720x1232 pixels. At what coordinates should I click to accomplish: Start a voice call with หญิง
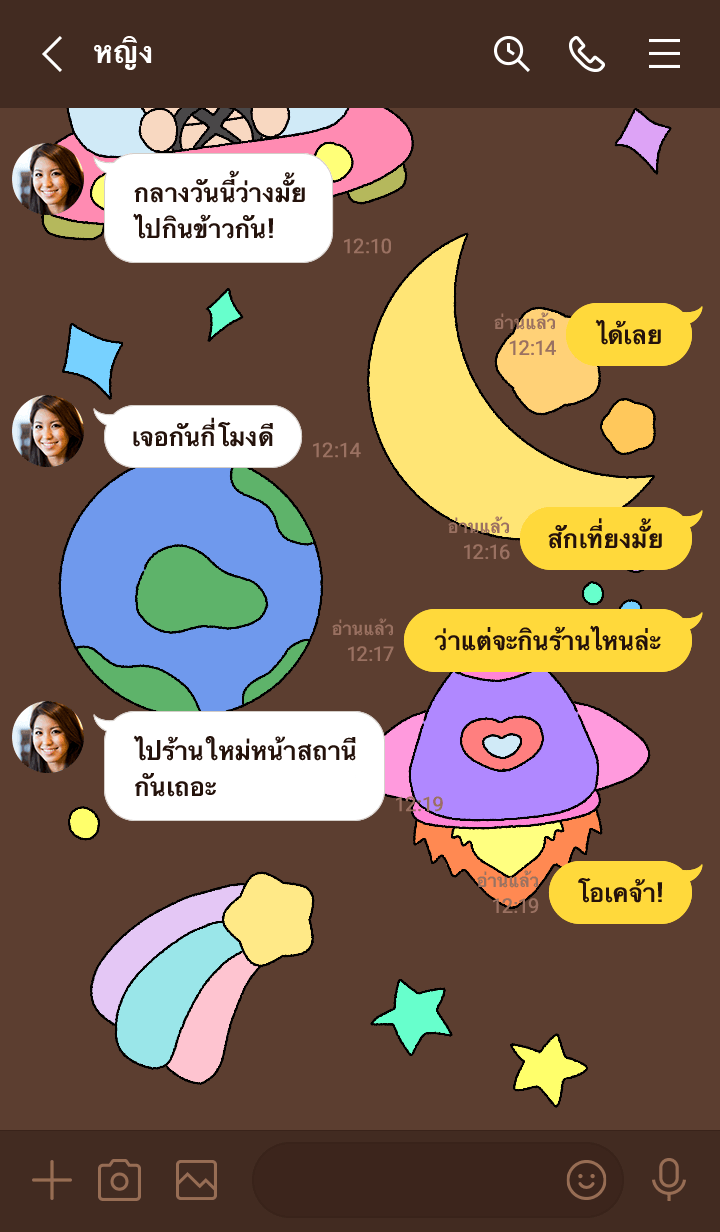click(587, 54)
